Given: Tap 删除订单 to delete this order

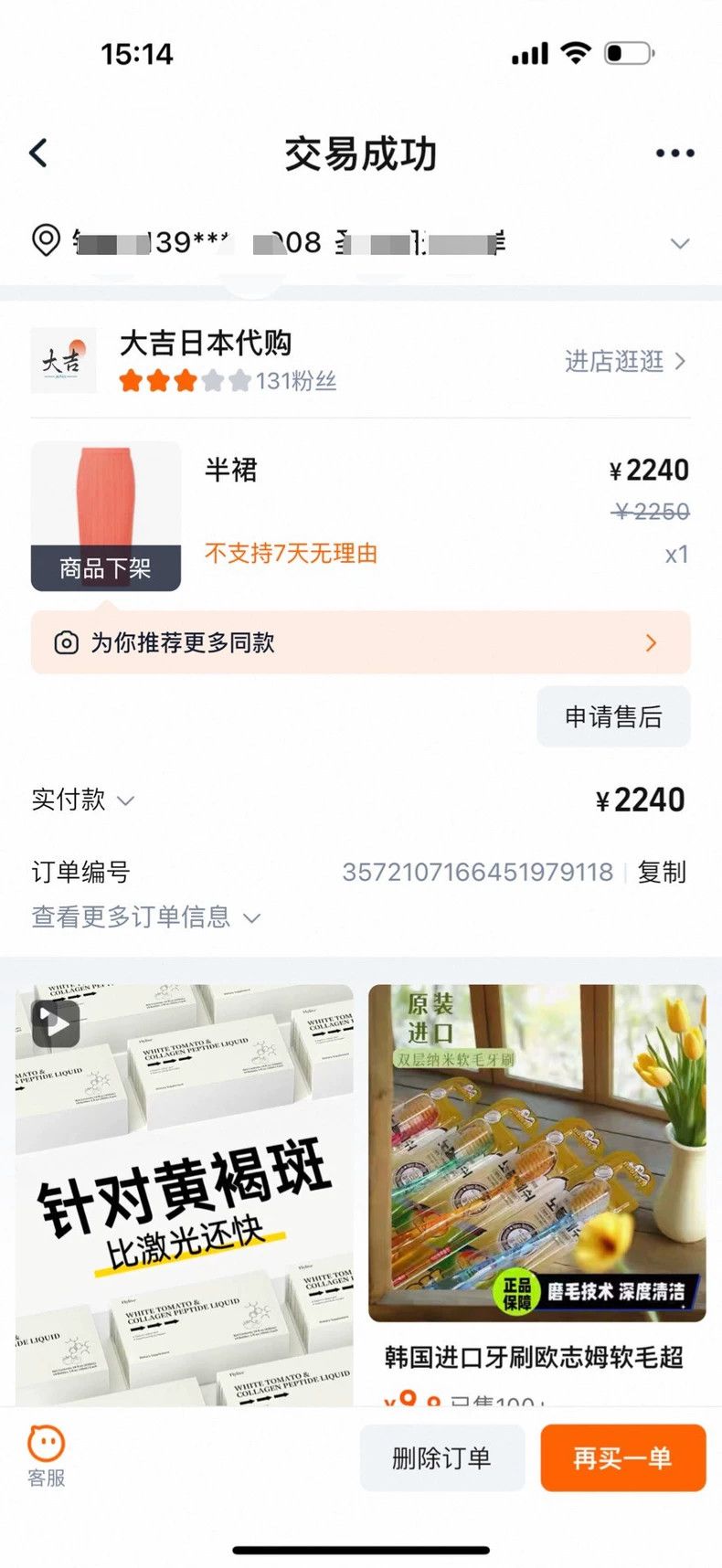Looking at the screenshot, I should 442,1457.
